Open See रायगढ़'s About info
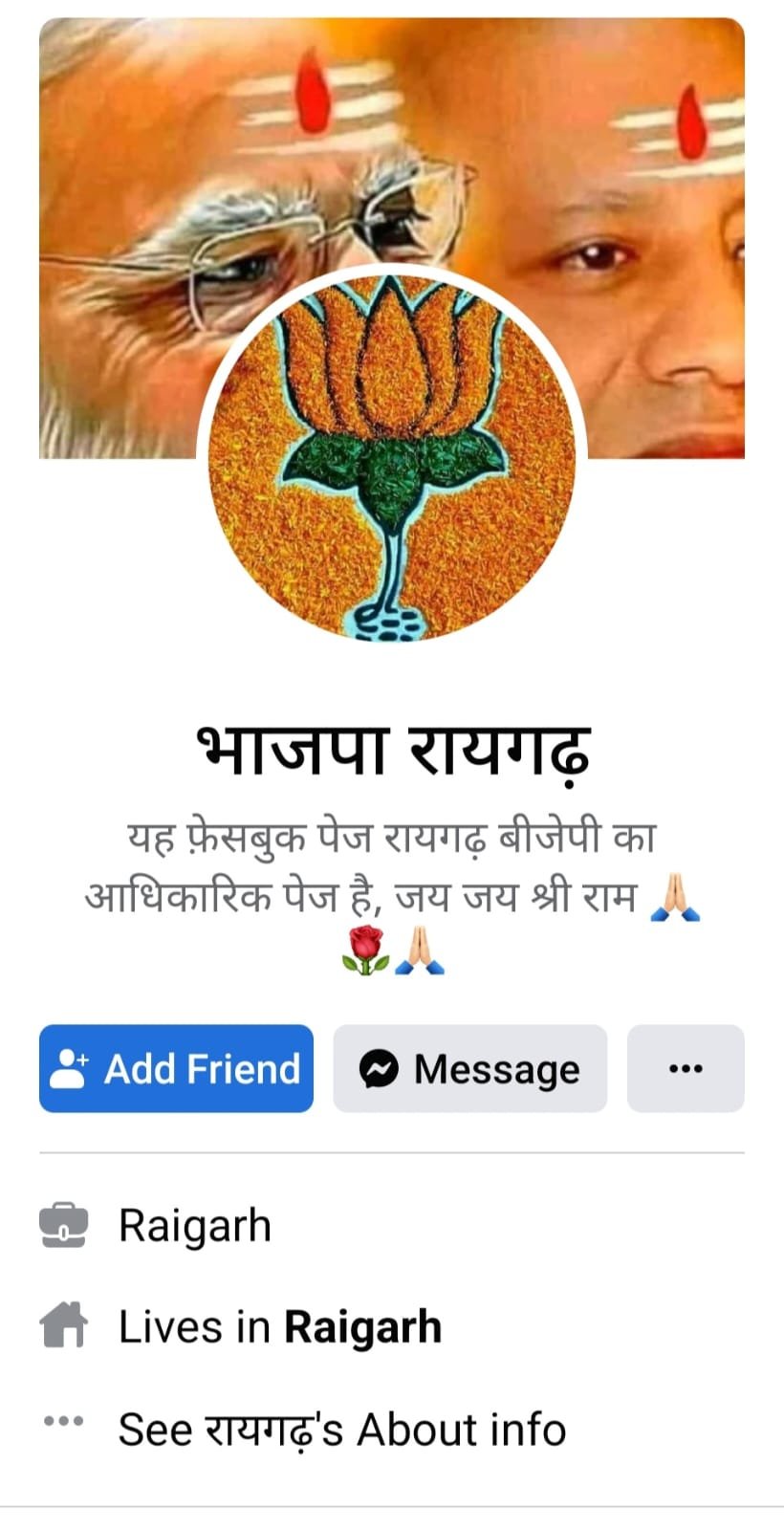This screenshot has height=1530, width=784. point(341,1430)
